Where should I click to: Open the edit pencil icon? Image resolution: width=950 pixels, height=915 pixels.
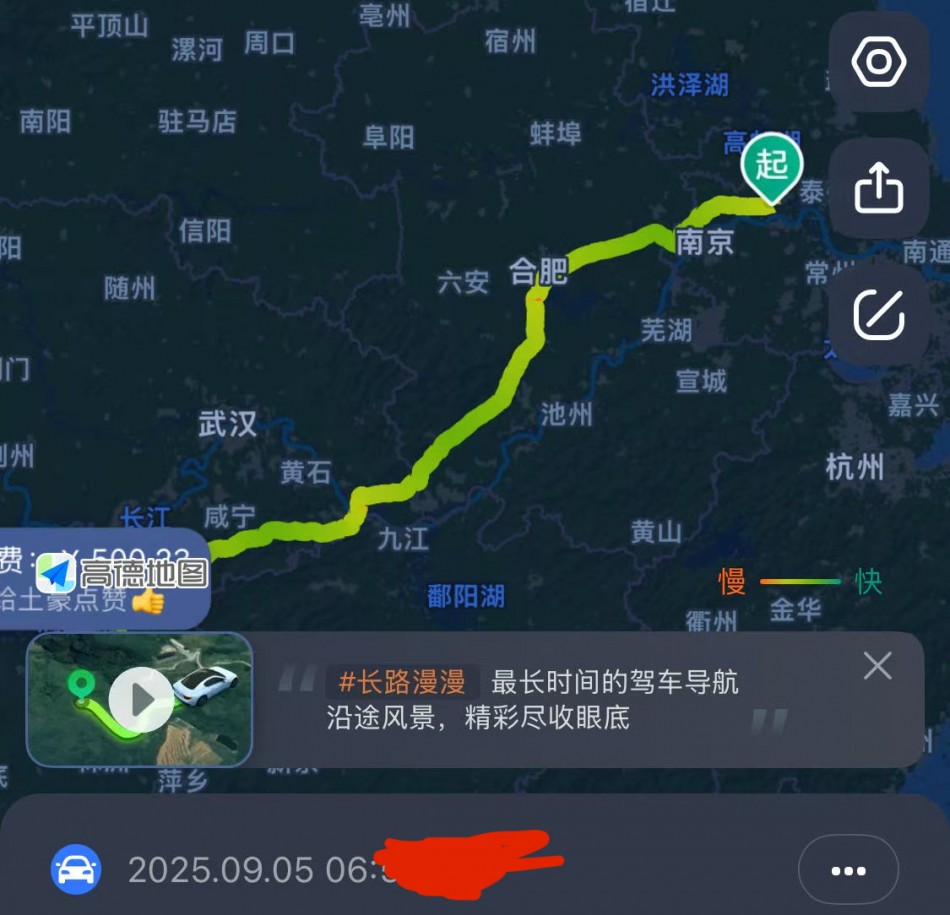[x=879, y=315]
